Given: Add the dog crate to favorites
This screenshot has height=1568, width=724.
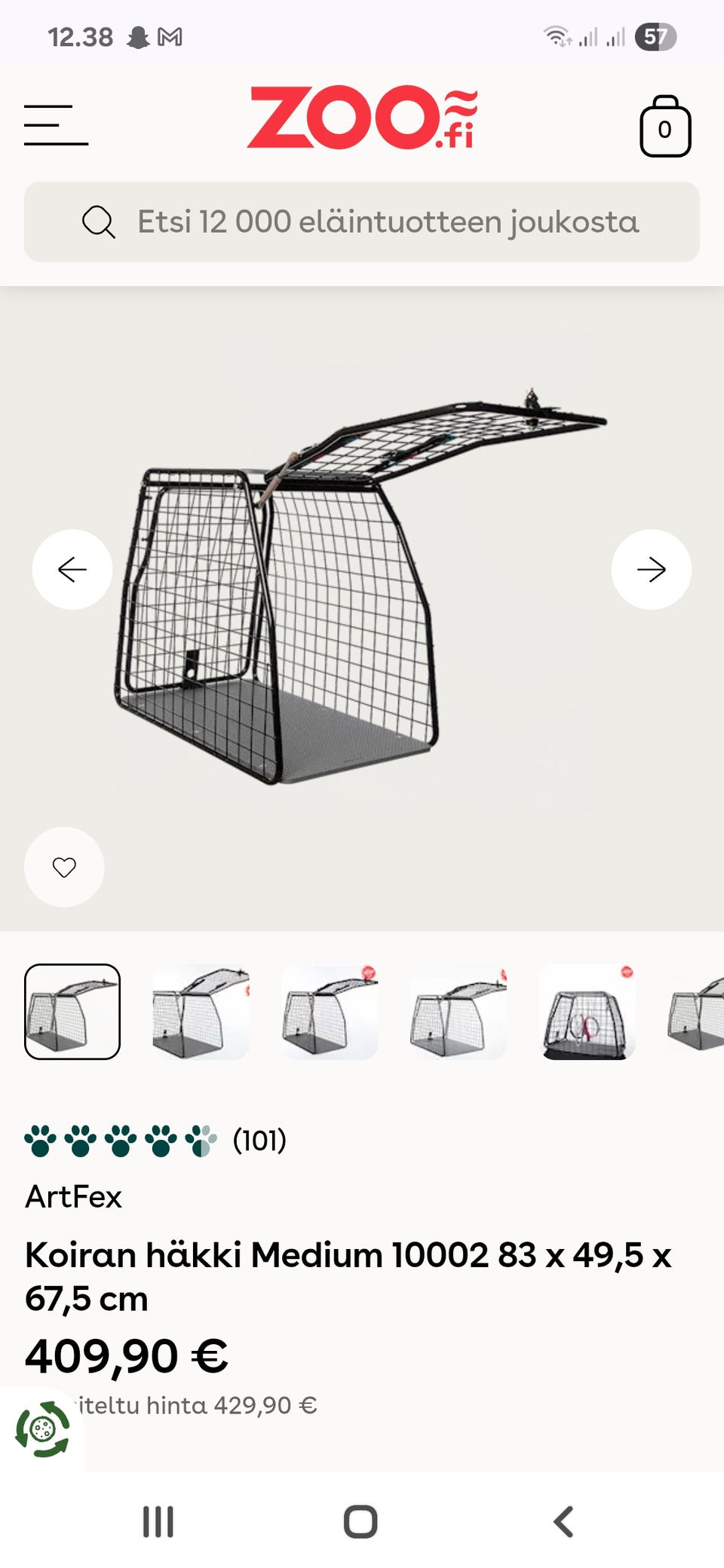Looking at the screenshot, I should pos(64,867).
